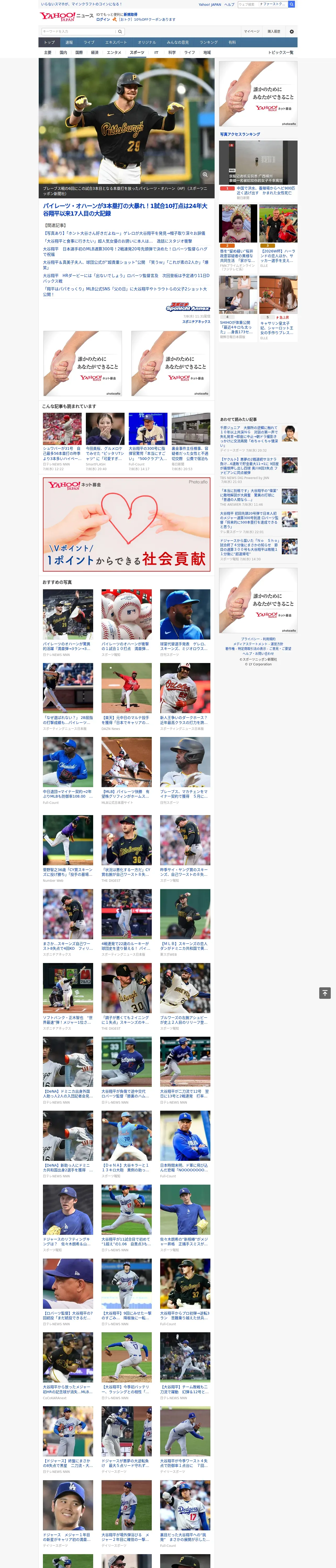
Task: Switch to the ライブ navigation tab
Action: click(x=89, y=43)
